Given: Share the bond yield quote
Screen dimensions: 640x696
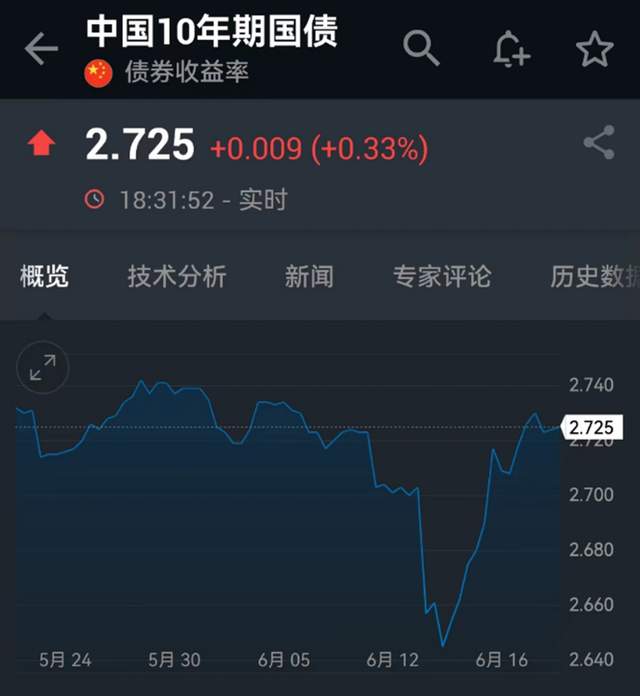Looking at the screenshot, I should click(x=600, y=142).
